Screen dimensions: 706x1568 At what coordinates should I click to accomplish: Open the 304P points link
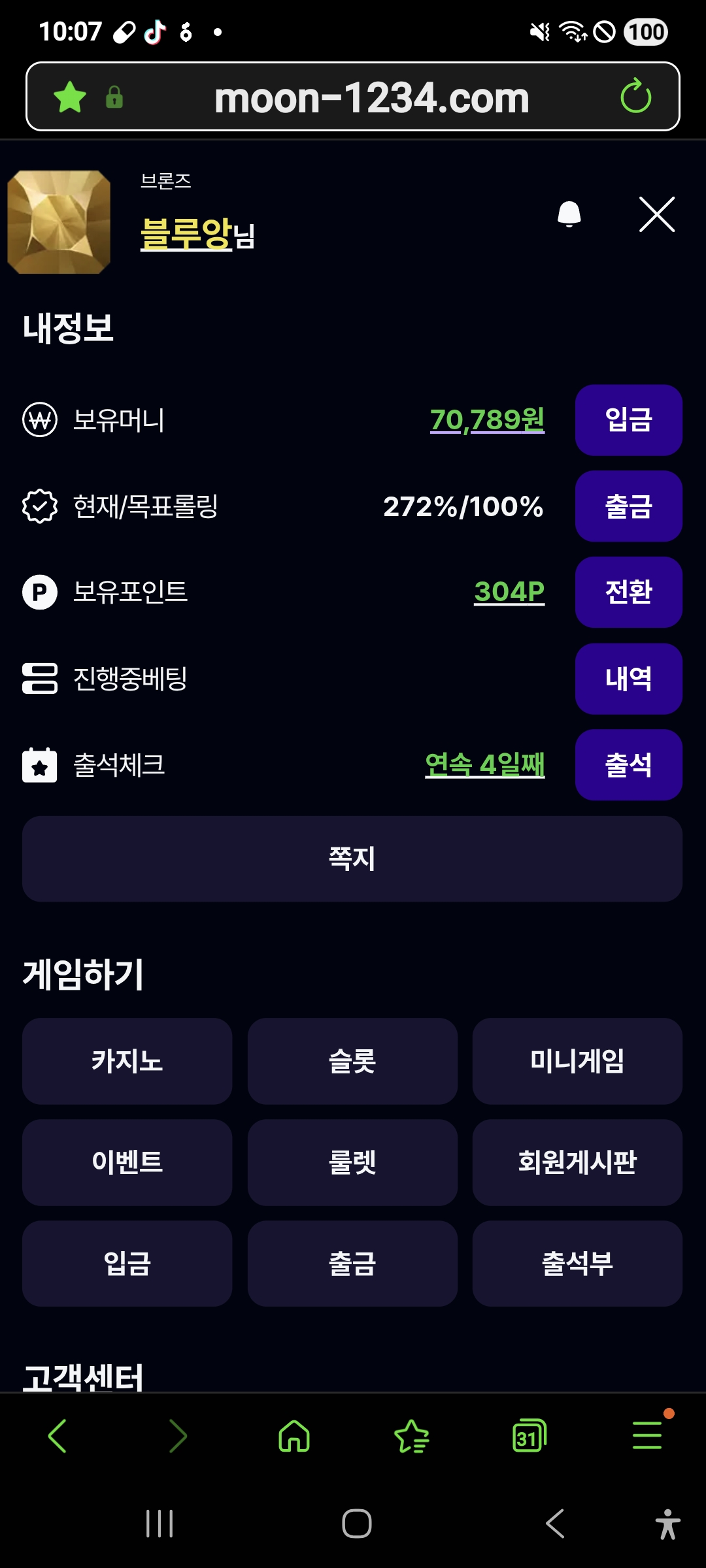tap(509, 592)
